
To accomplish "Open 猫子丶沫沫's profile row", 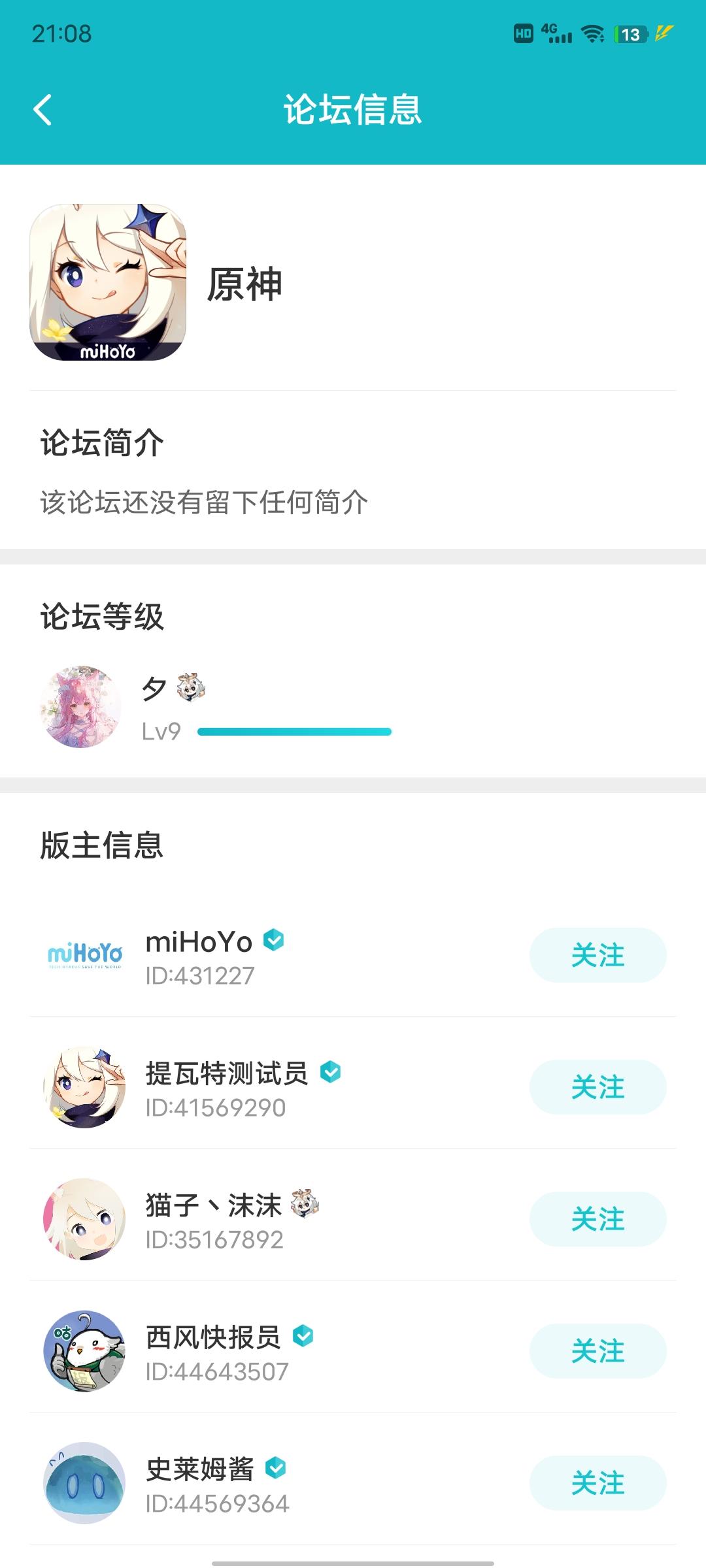I will point(353,1219).
